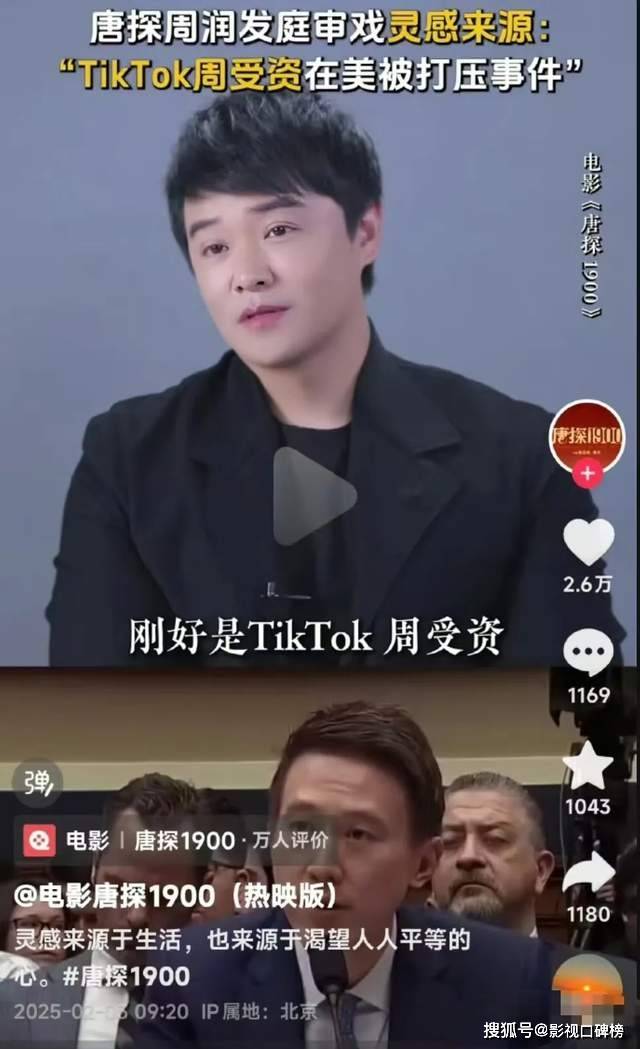This screenshot has height=1049, width=640.
Task: Like the video with the heart icon
Action: 588,541
